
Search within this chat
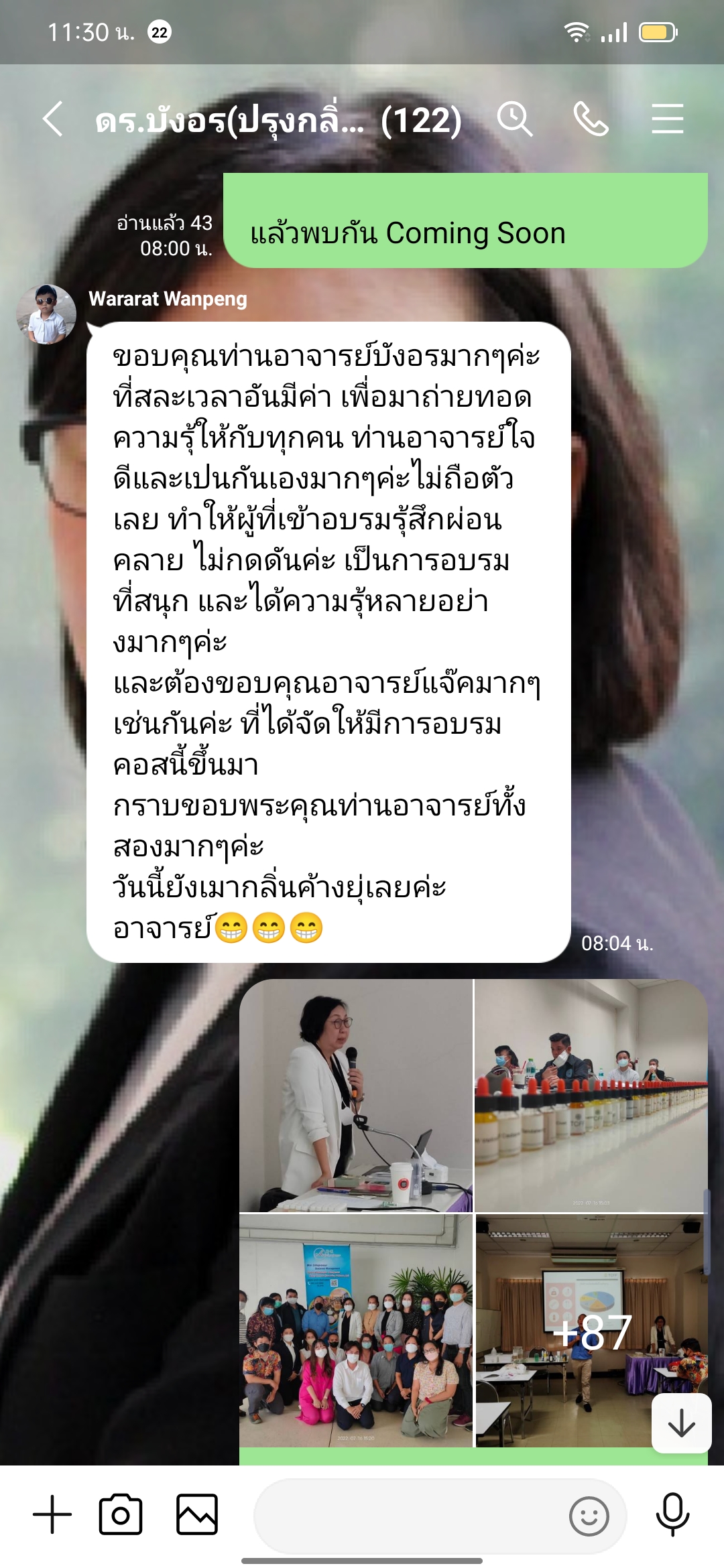tap(514, 119)
